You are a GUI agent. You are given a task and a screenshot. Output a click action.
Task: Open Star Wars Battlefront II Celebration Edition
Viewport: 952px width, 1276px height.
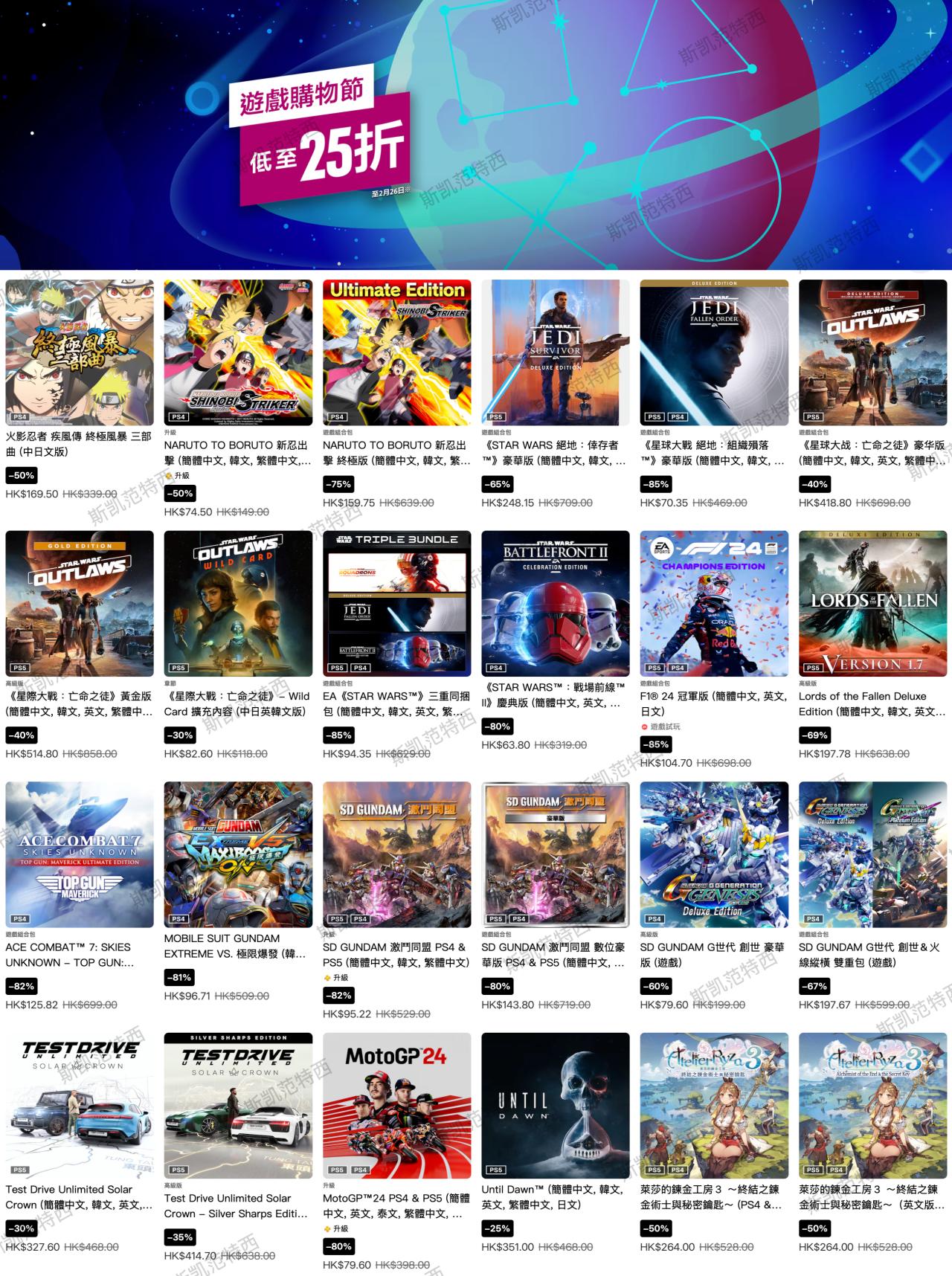pos(556,603)
